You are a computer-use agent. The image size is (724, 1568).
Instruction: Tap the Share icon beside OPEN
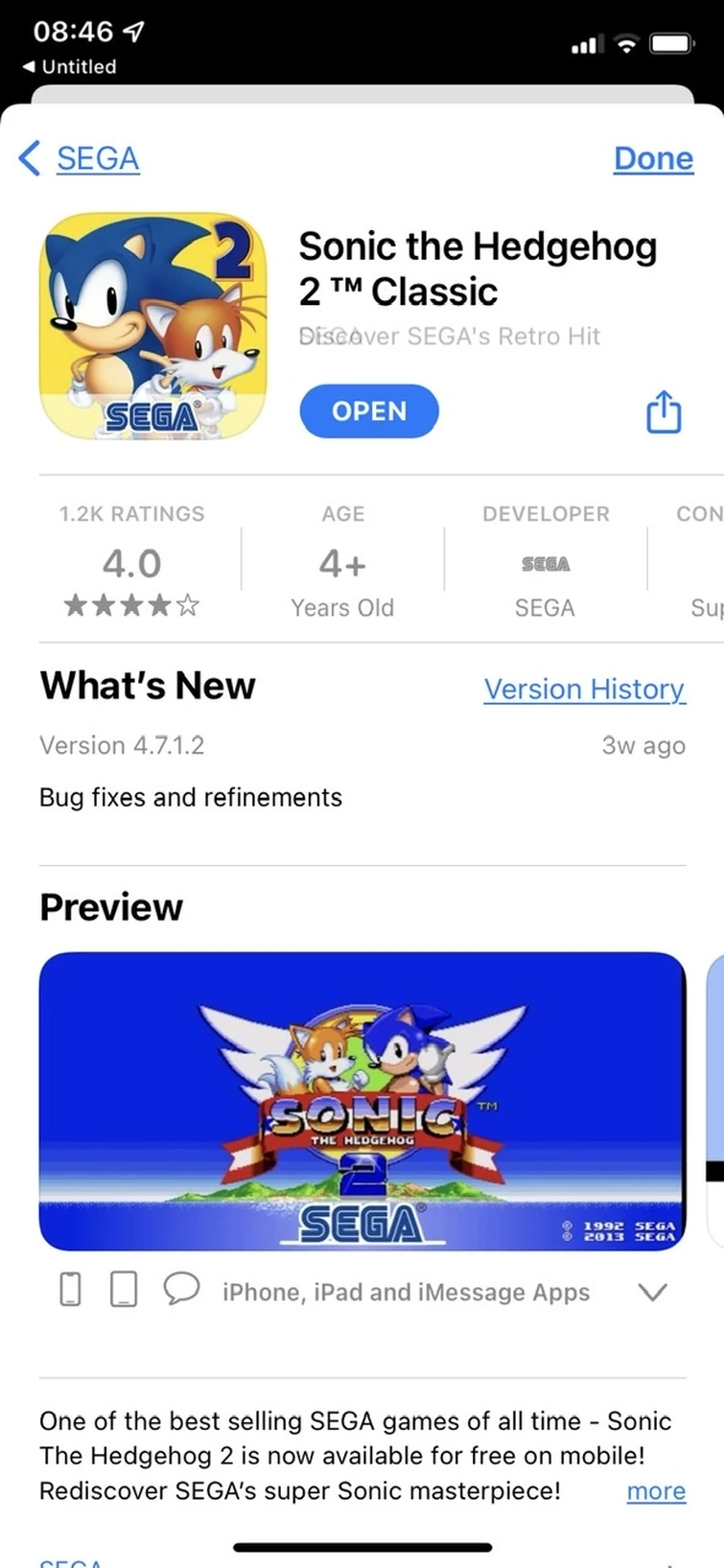664,411
